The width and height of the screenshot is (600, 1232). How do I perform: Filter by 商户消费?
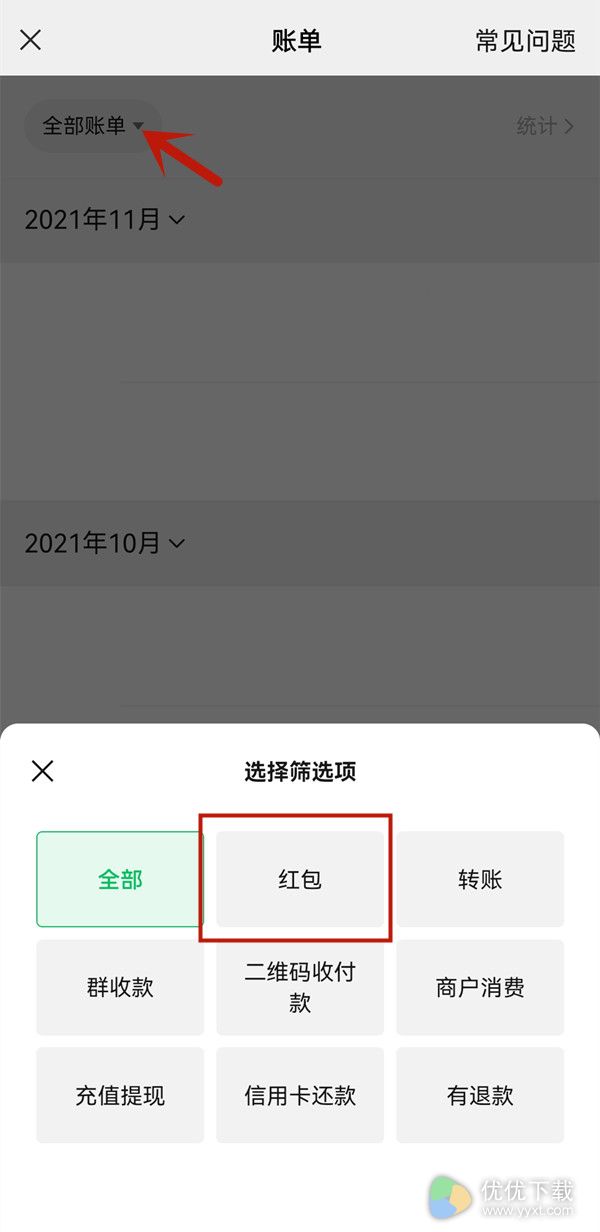pyautogui.click(x=480, y=987)
